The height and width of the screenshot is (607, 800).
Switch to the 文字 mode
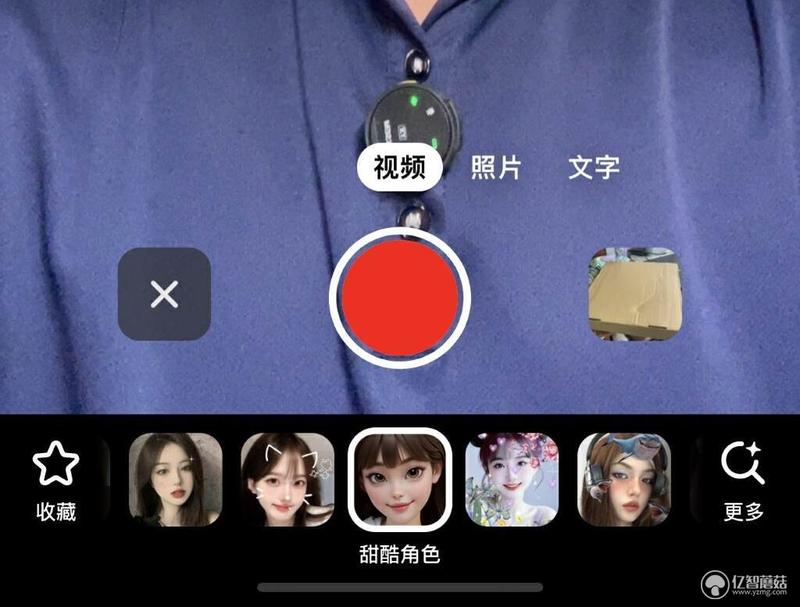tap(593, 167)
